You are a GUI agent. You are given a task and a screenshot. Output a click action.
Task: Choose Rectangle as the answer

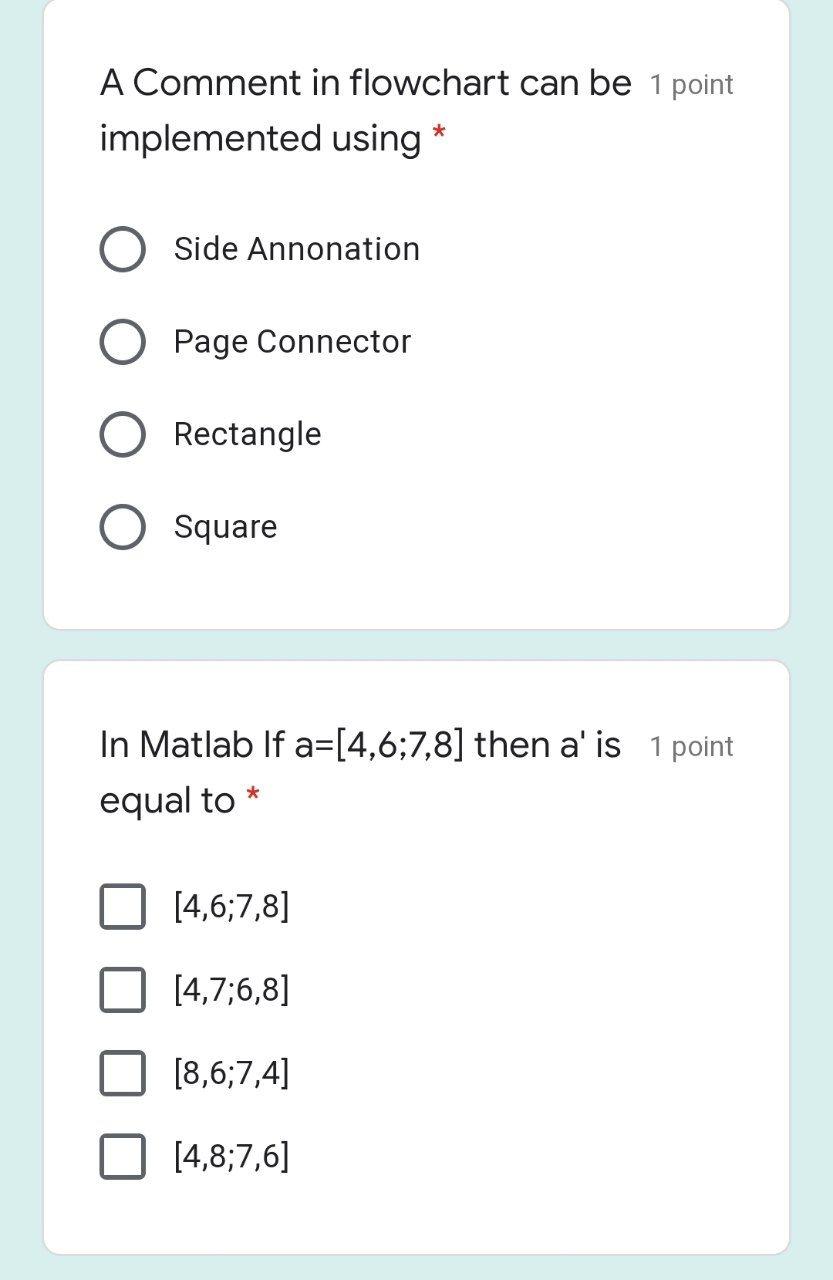click(x=121, y=434)
